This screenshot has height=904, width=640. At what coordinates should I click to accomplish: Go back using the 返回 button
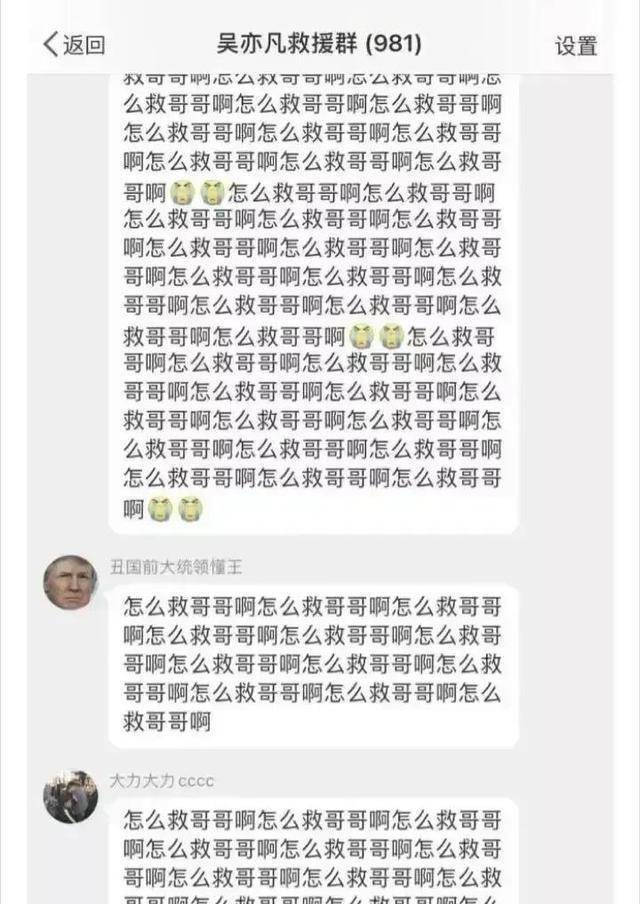pyautogui.click(x=74, y=45)
